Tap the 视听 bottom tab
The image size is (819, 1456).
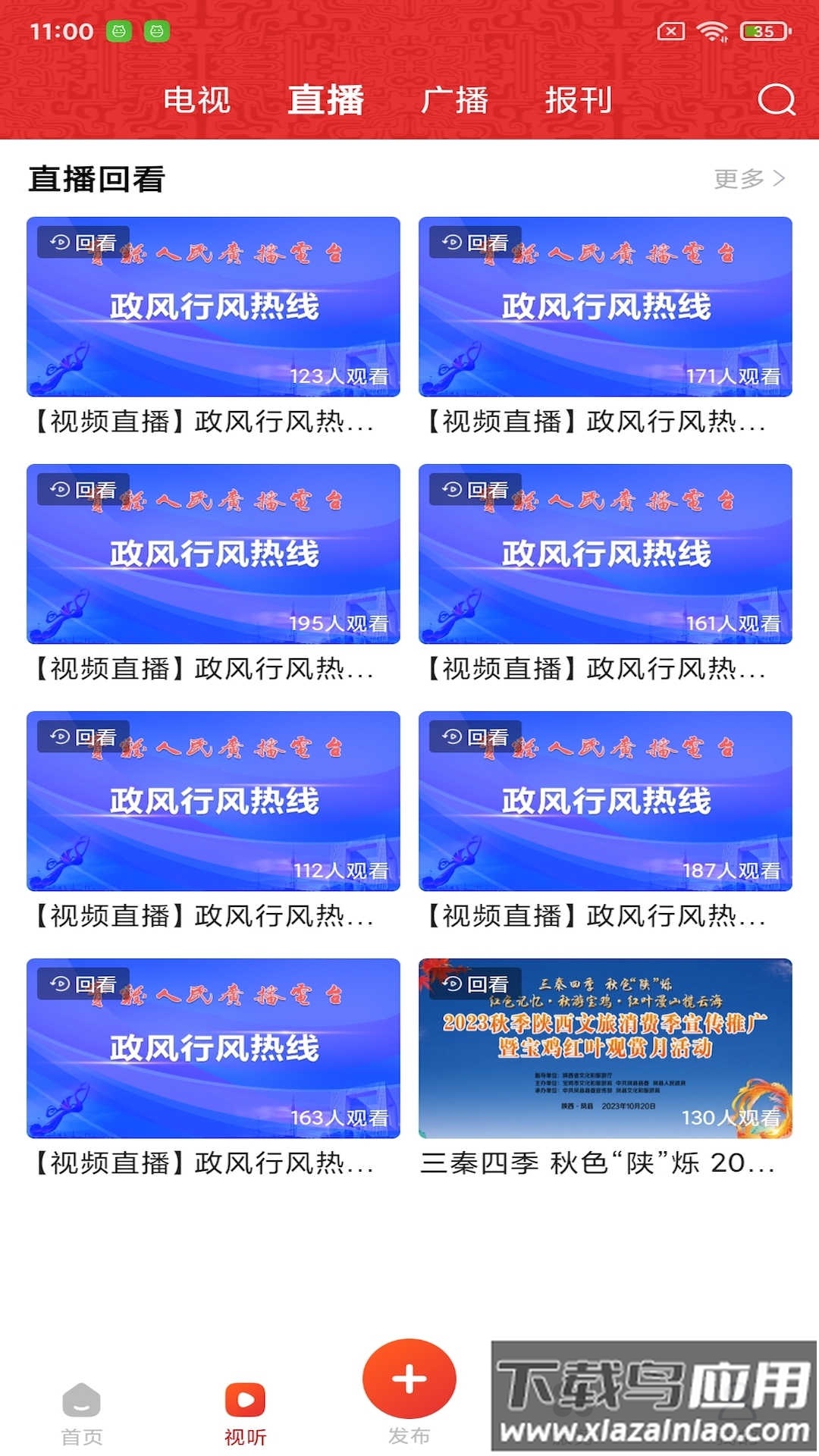[x=246, y=1414]
